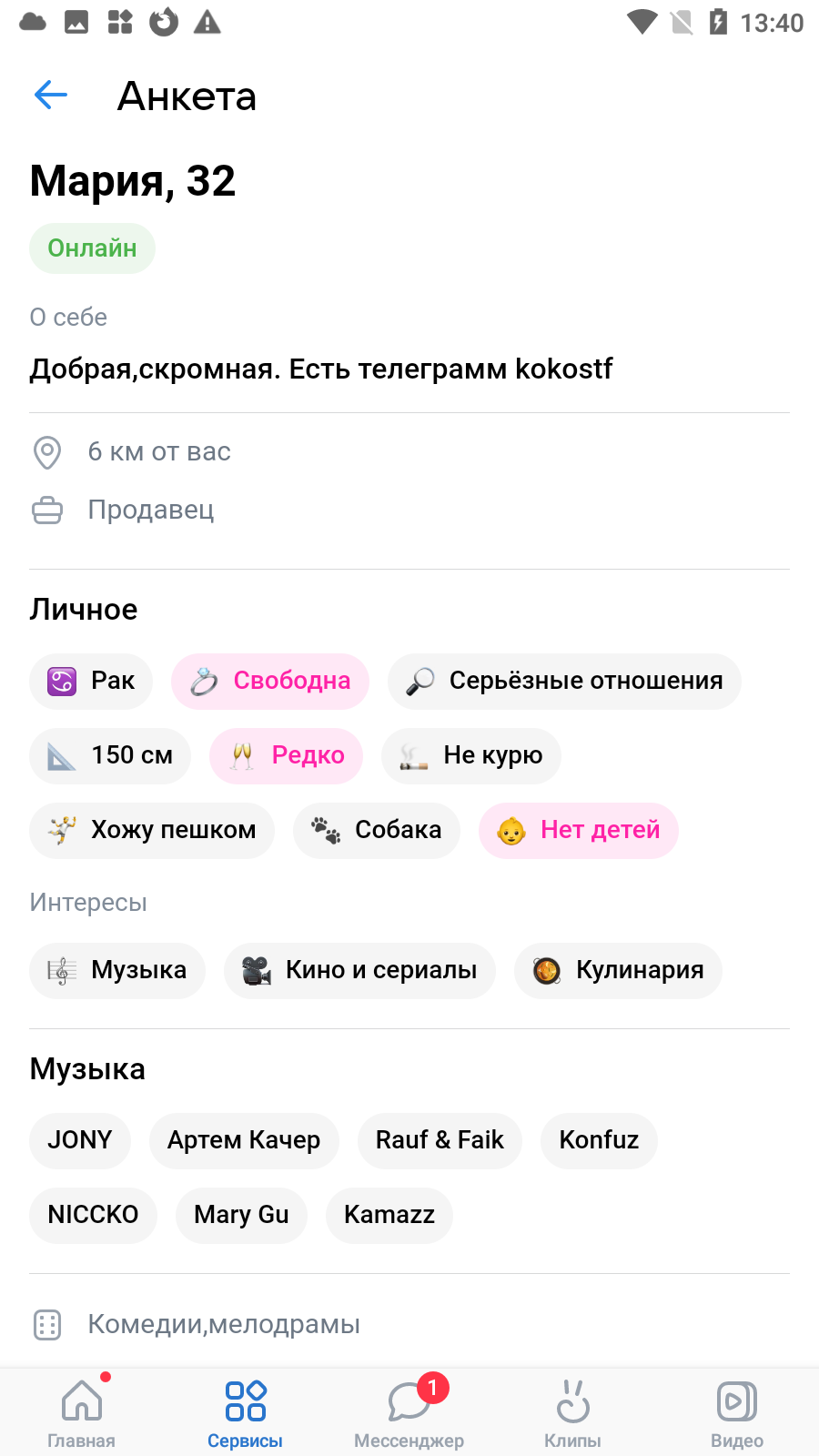819x1456 pixels.
Task: Go back from the Анкета screen
Action: tap(51, 95)
